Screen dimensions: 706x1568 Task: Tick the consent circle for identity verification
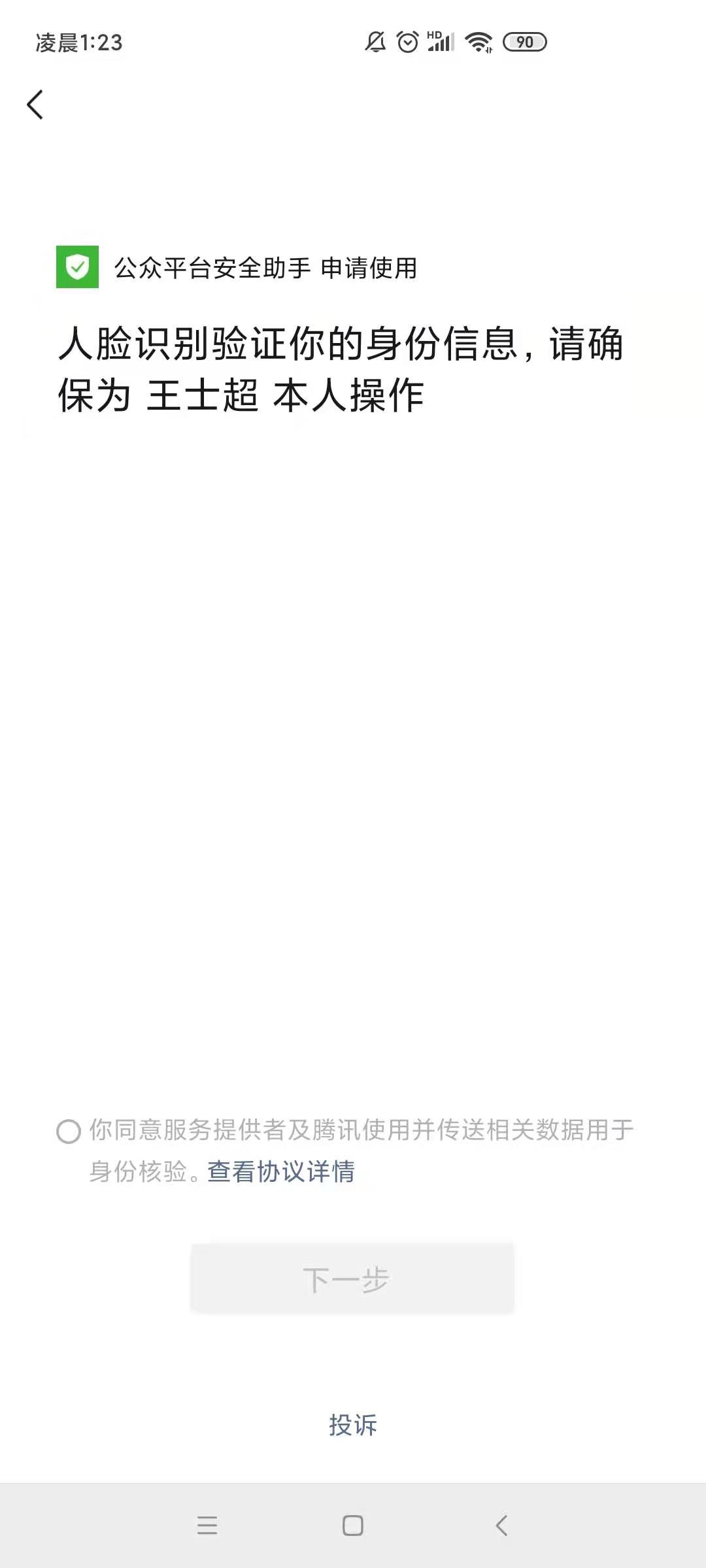click(x=69, y=1131)
